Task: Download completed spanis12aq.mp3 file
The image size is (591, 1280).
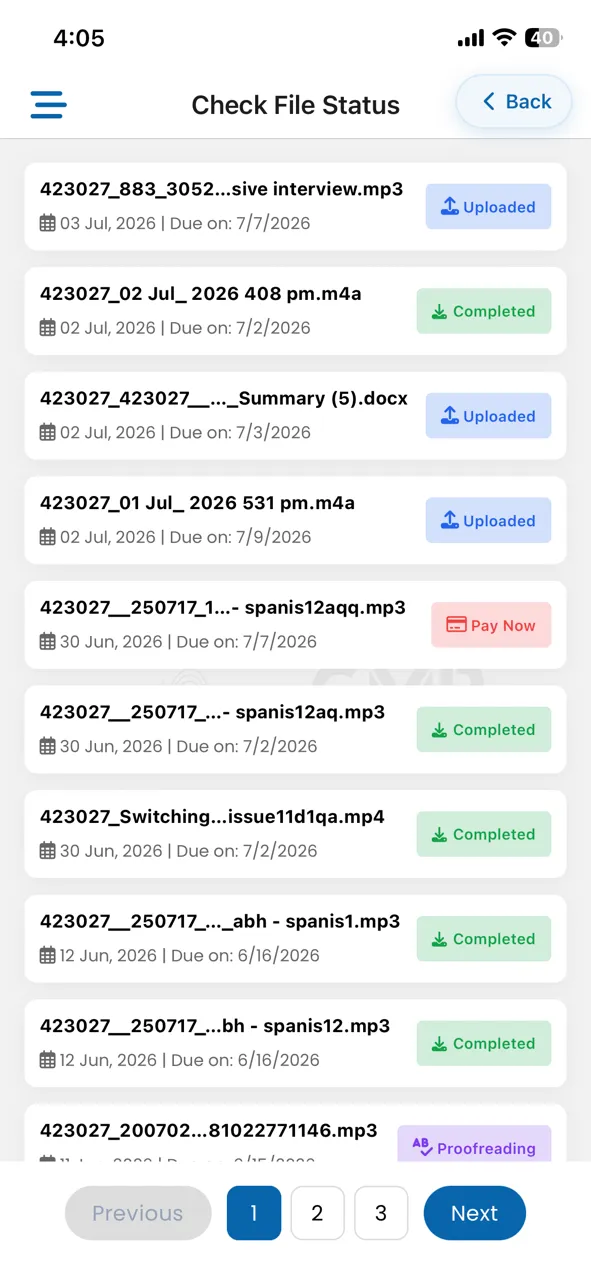Action: click(x=484, y=730)
